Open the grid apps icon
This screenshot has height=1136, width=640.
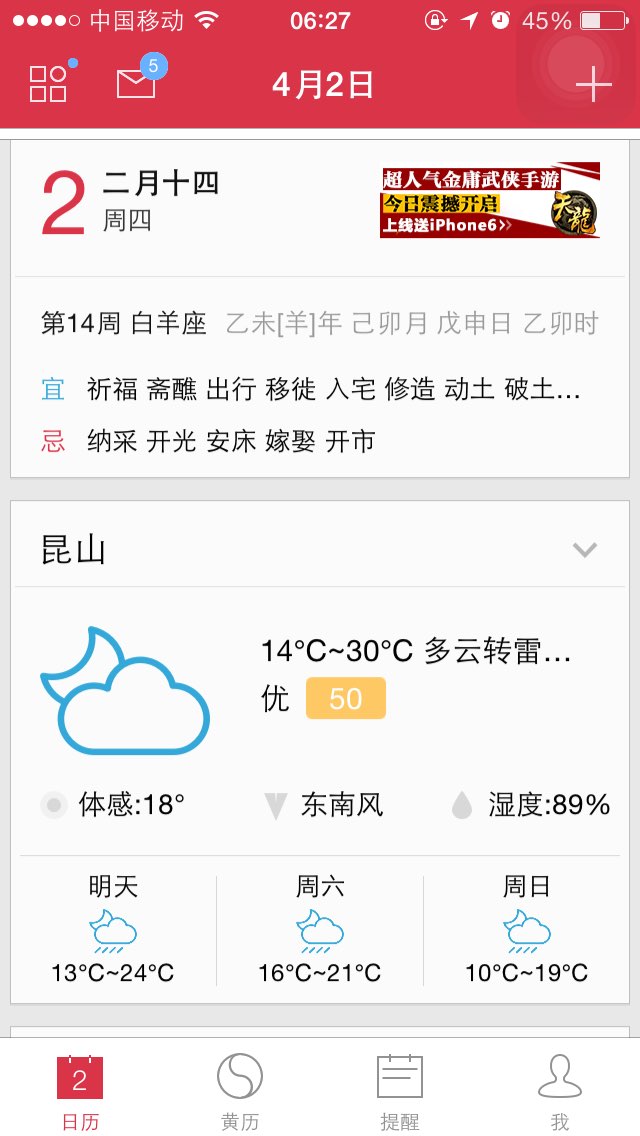click(49, 83)
